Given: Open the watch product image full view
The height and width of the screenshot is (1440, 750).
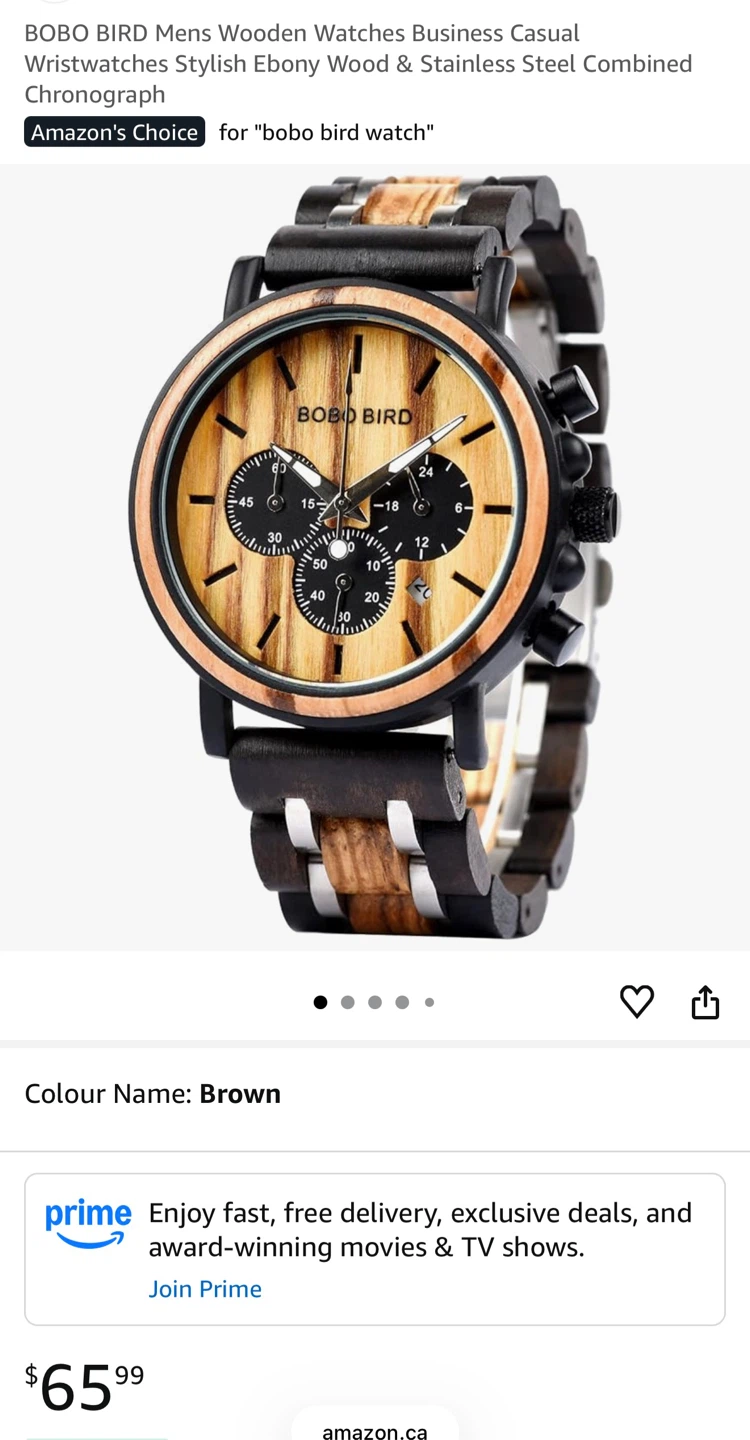Looking at the screenshot, I should 375,557.
